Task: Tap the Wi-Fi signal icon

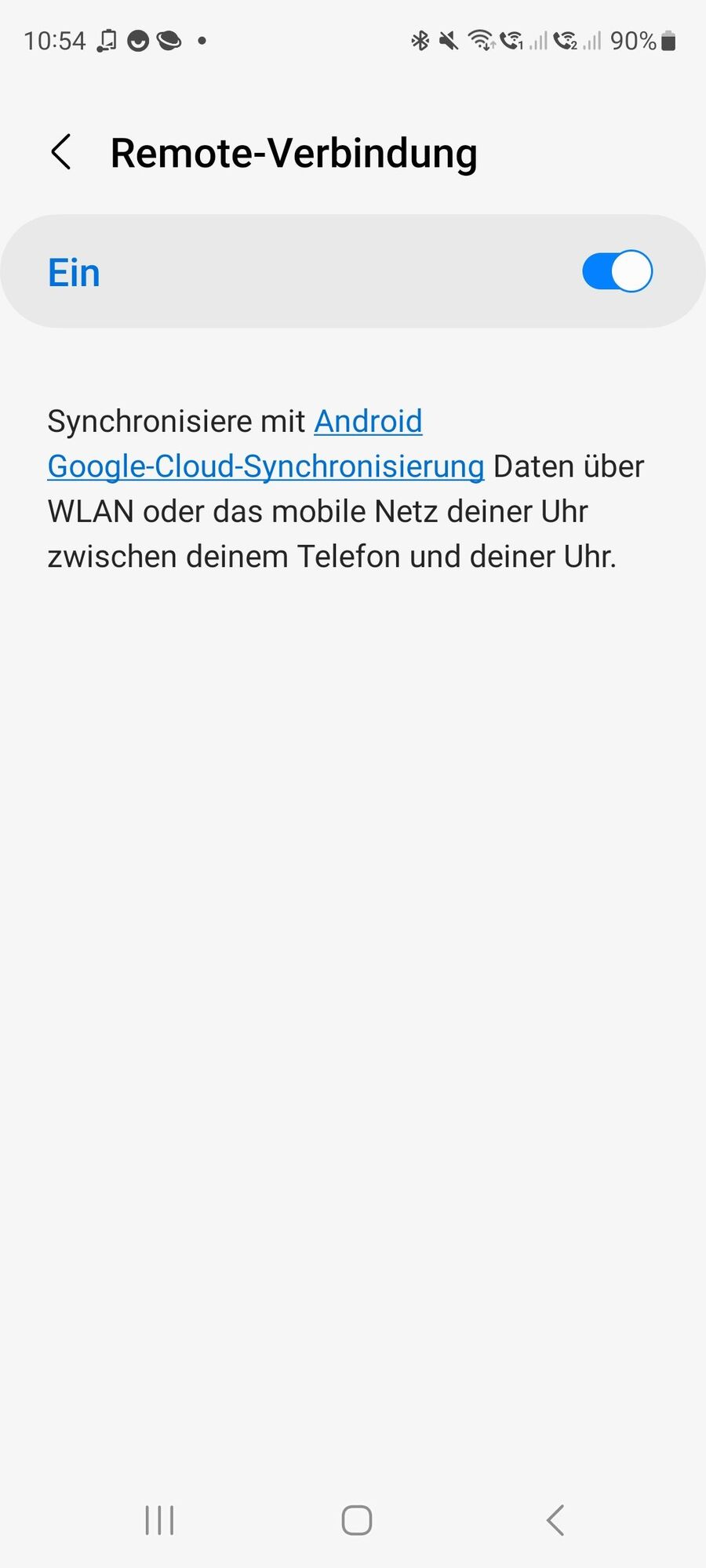Action: 479,41
